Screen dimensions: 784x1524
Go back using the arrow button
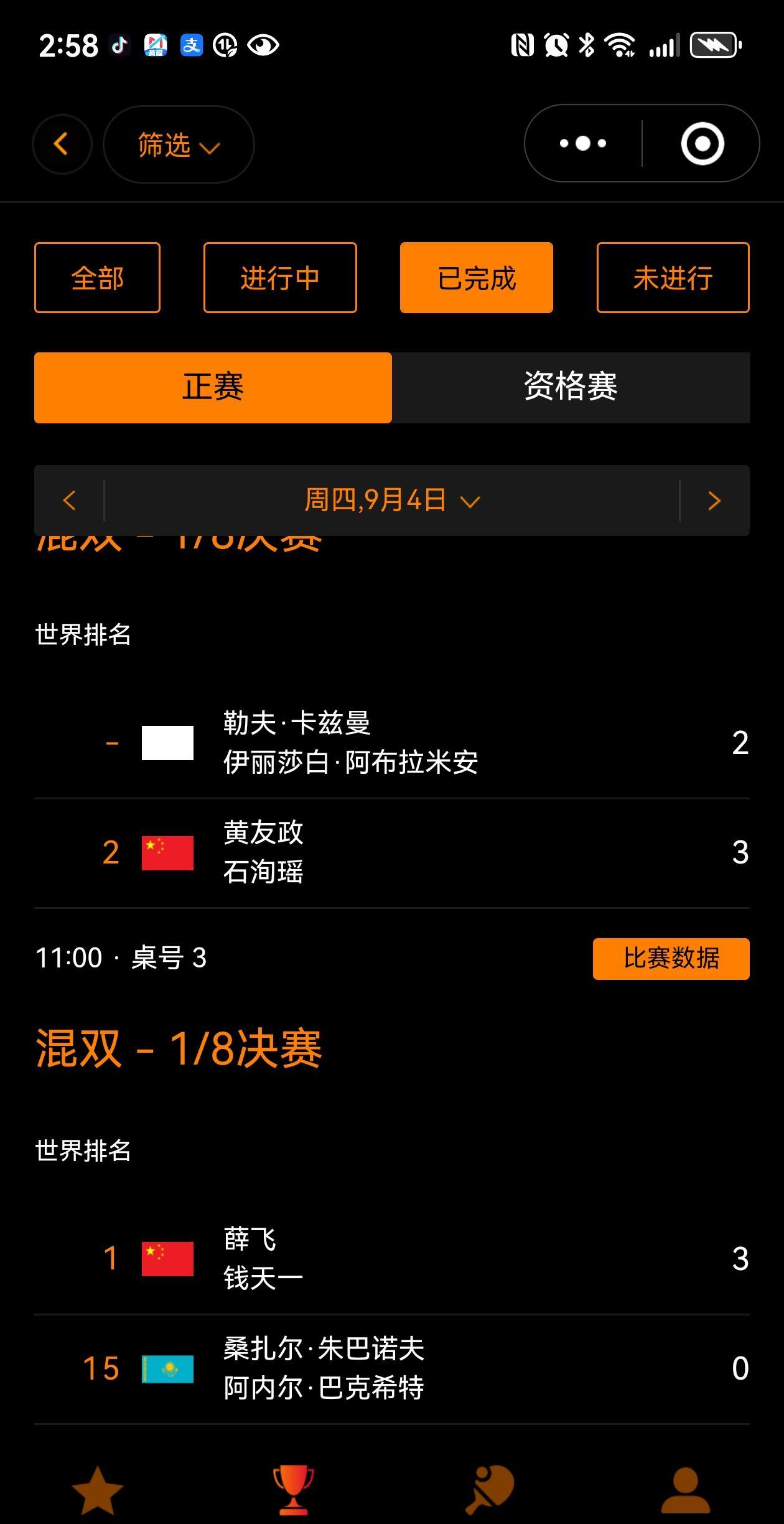tap(62, 144)
